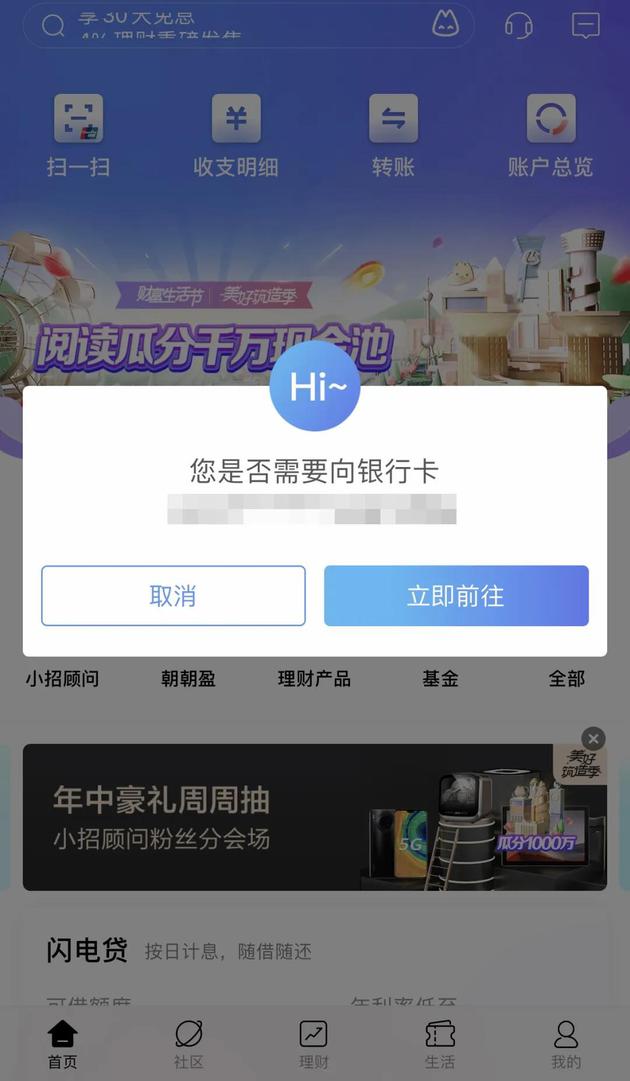This screenshot has width=630, height=1081.
Task: View 账户总览 account overview
Action: click(550, 135)
